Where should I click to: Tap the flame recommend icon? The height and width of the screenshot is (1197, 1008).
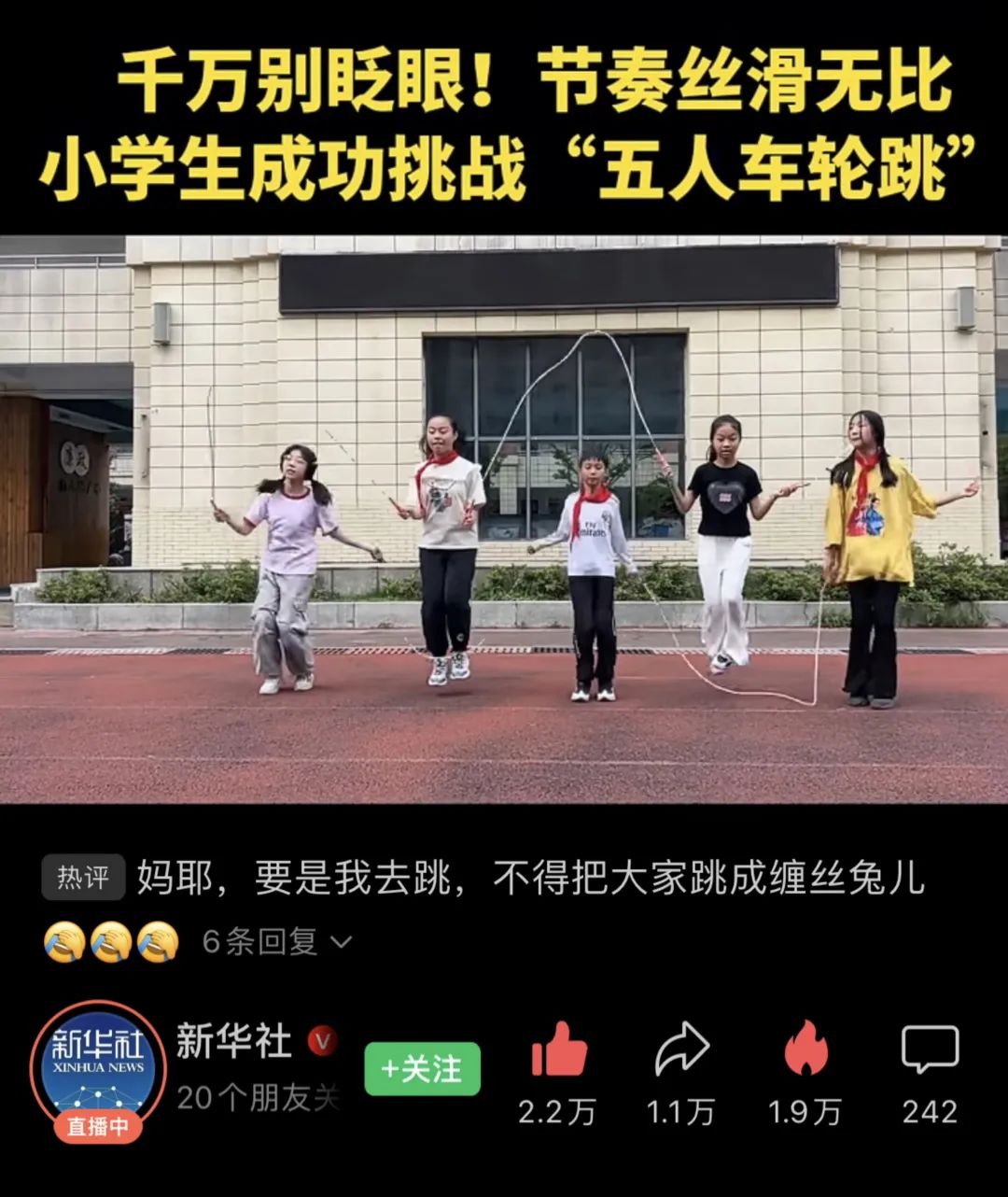pos(805,1049)
